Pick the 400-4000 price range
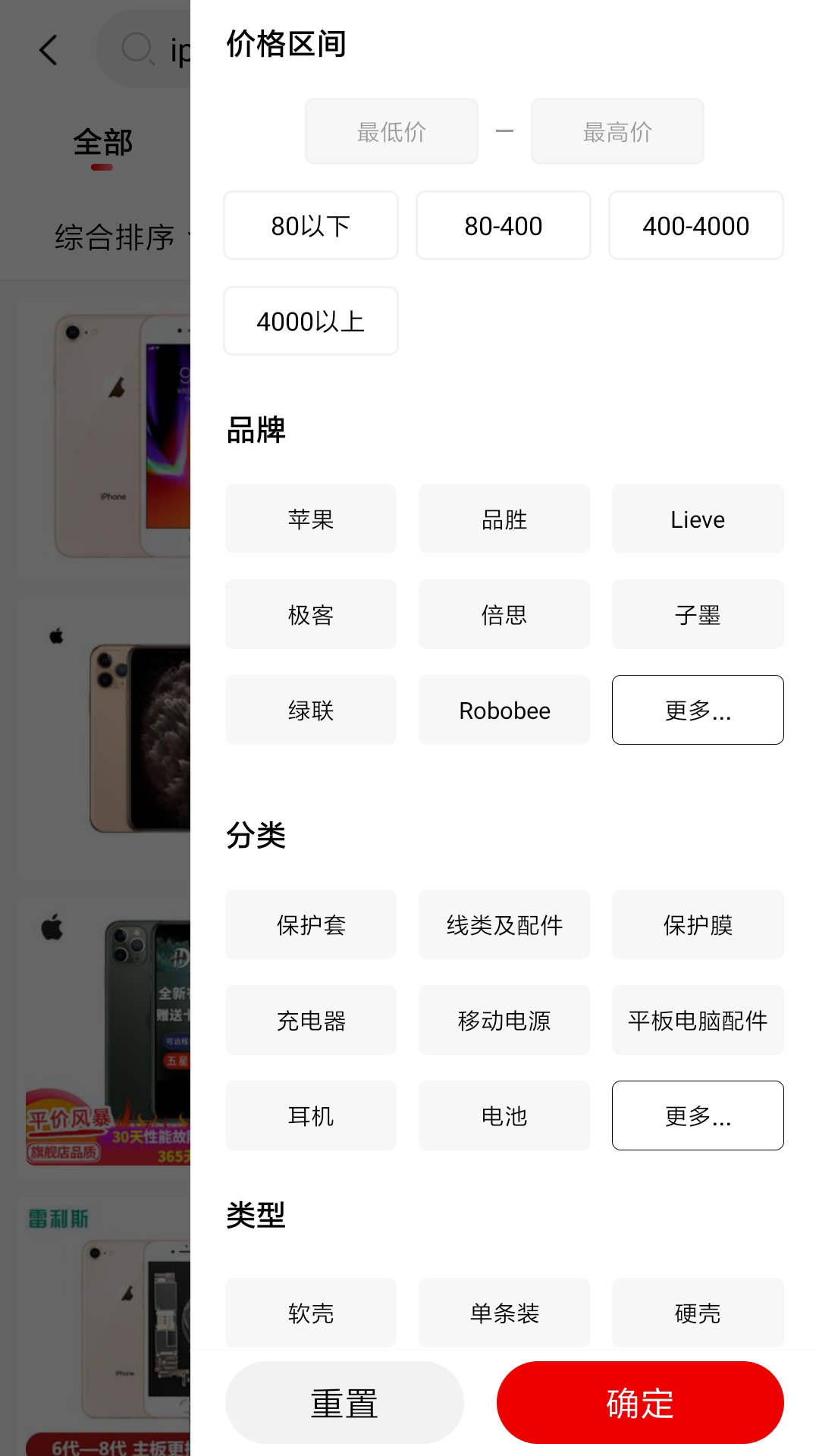Image resolution: width=819 pixels, height=1456 pixels. pyautogui.click(x=696, y=226)
